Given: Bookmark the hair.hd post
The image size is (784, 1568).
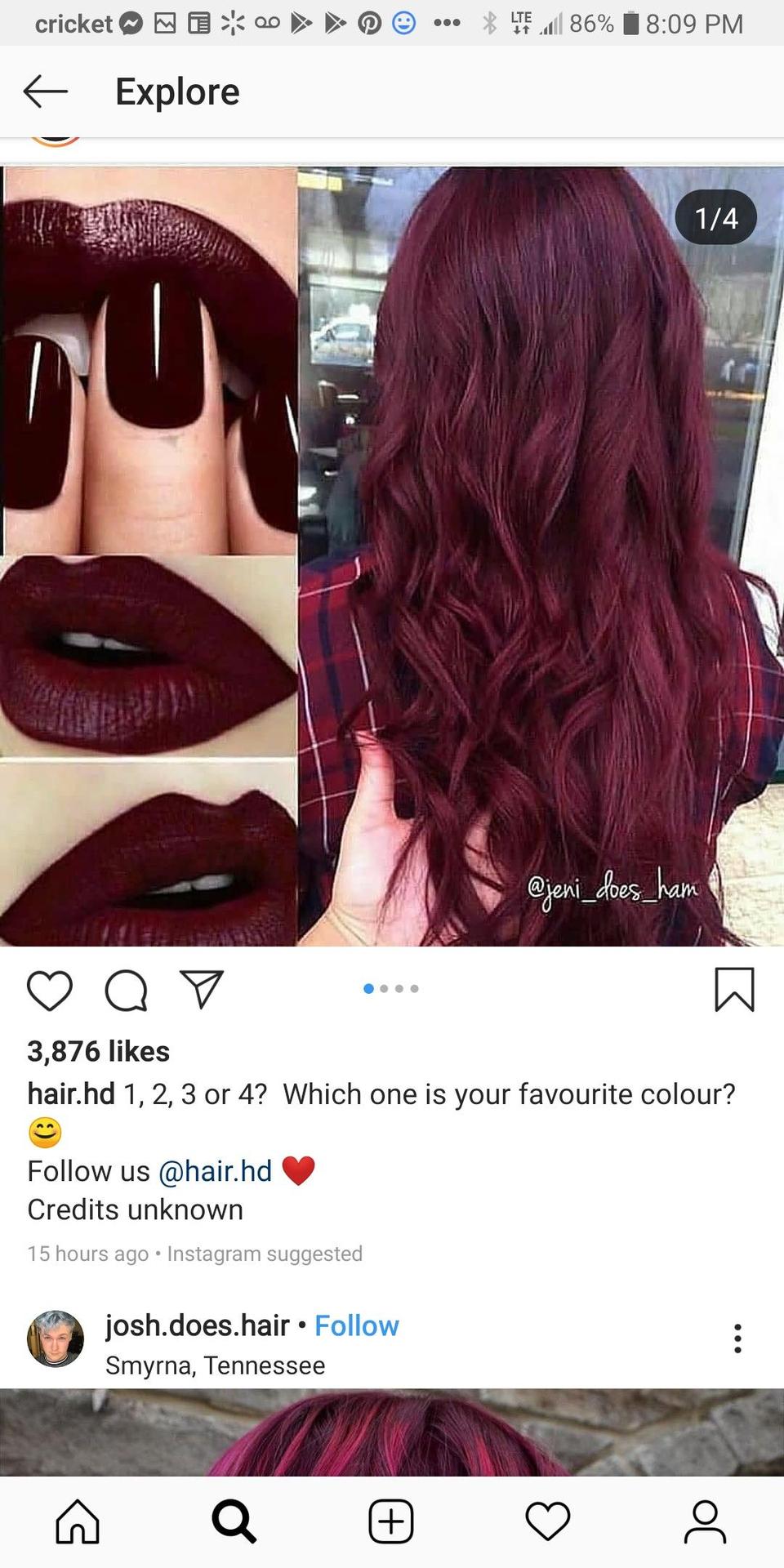Looking at the screenshot, I should [734, 990].
